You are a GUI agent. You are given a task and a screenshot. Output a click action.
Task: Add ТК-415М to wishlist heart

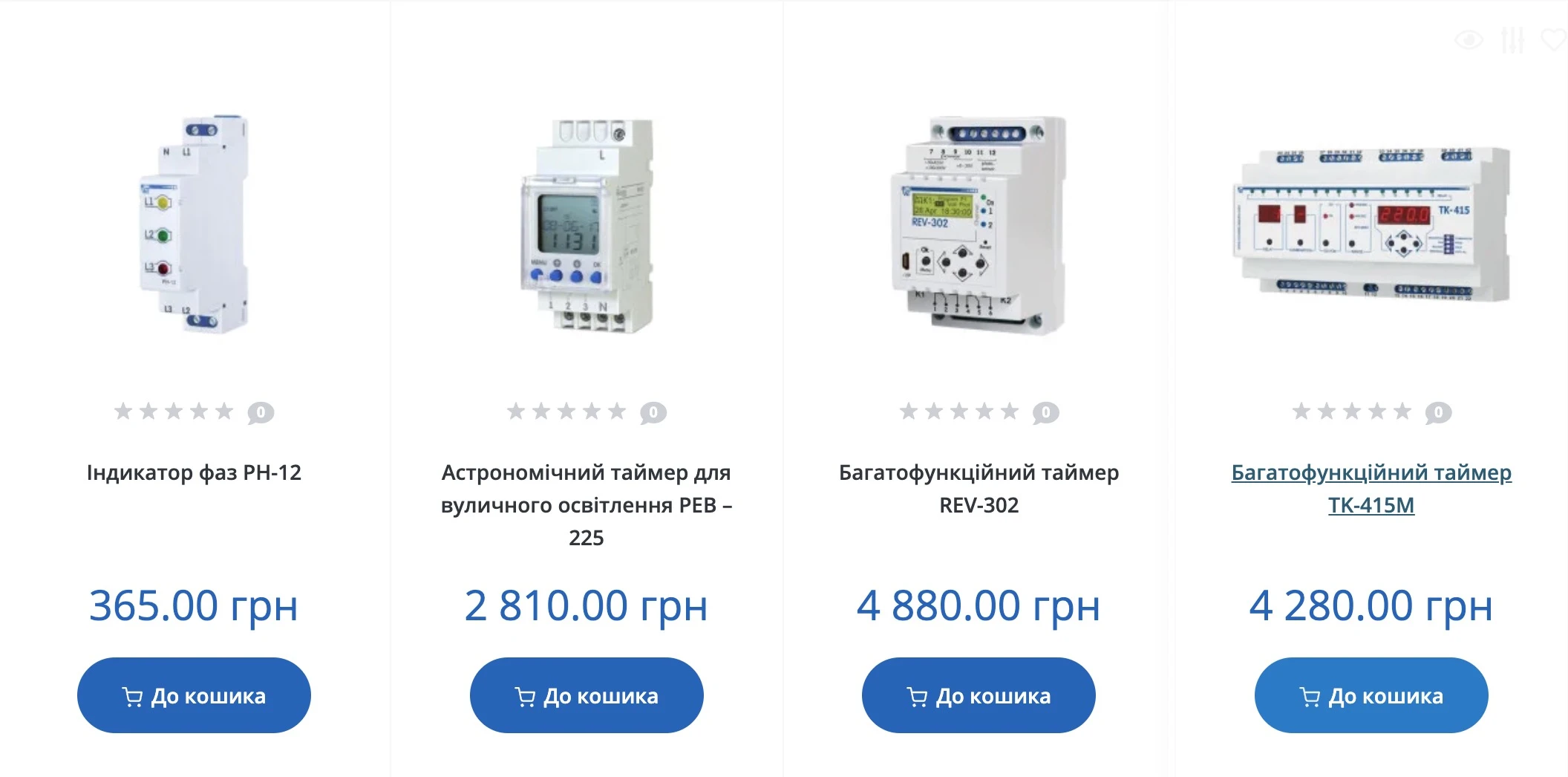coord(1553,39)
